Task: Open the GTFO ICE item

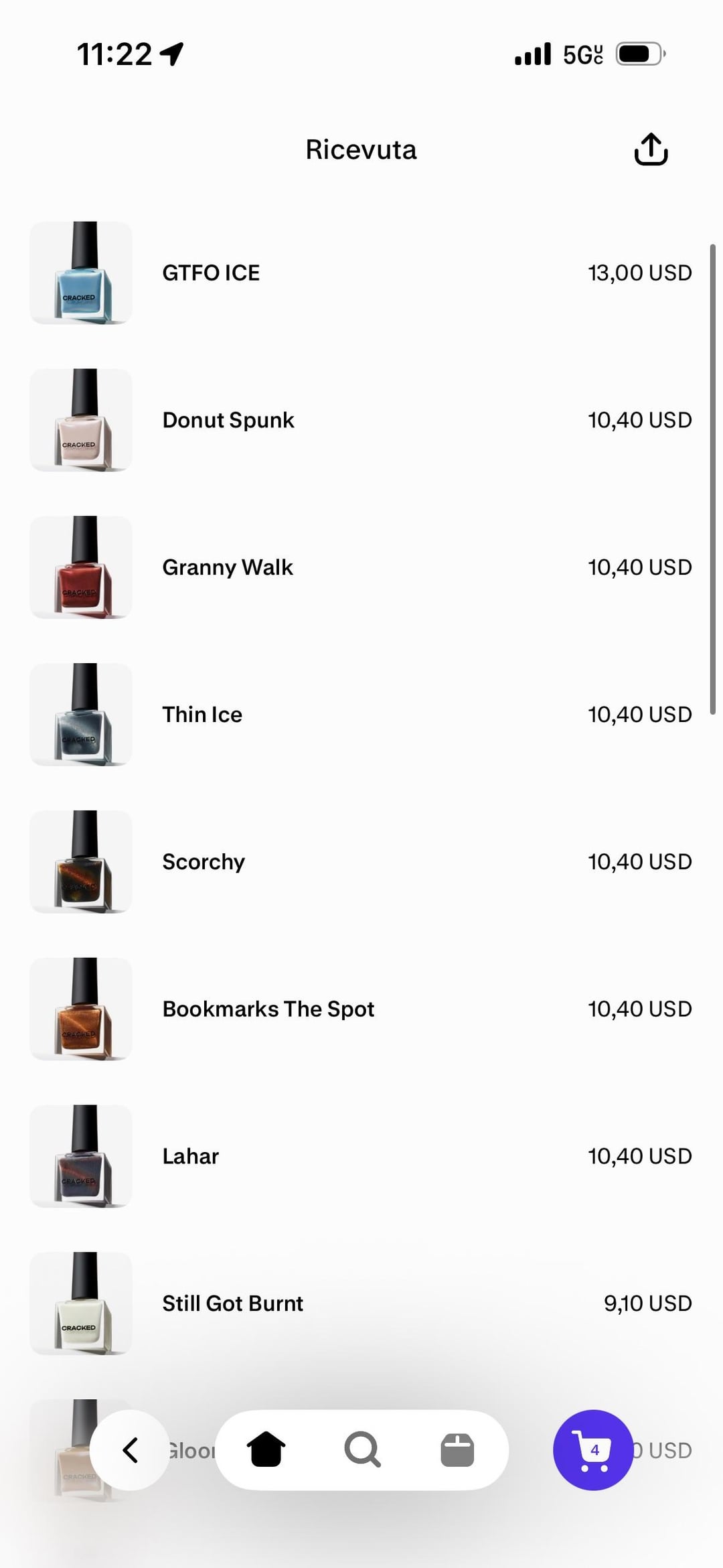Action: click(211, 273)
